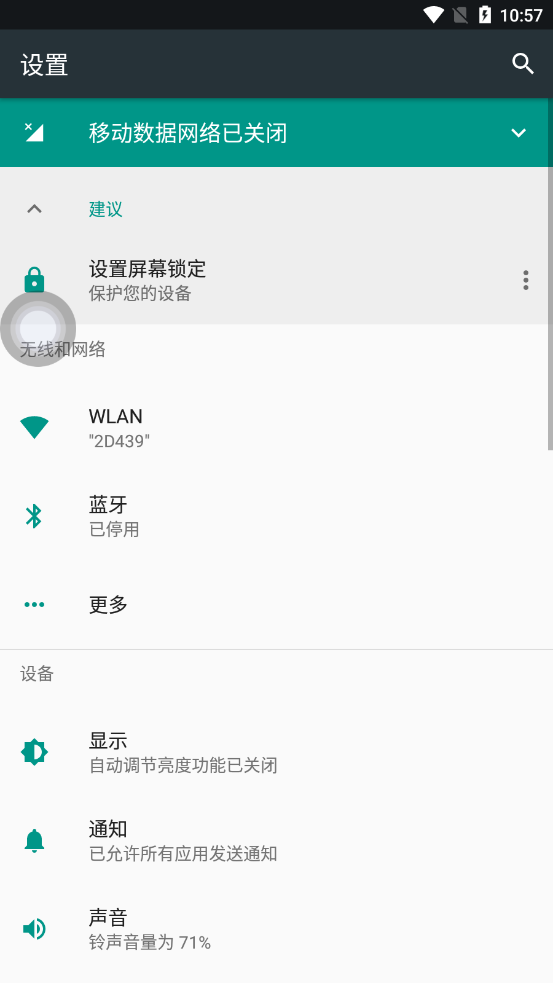Open 通知 notification settings
The image size is (553, 983).
pos(276,840)
